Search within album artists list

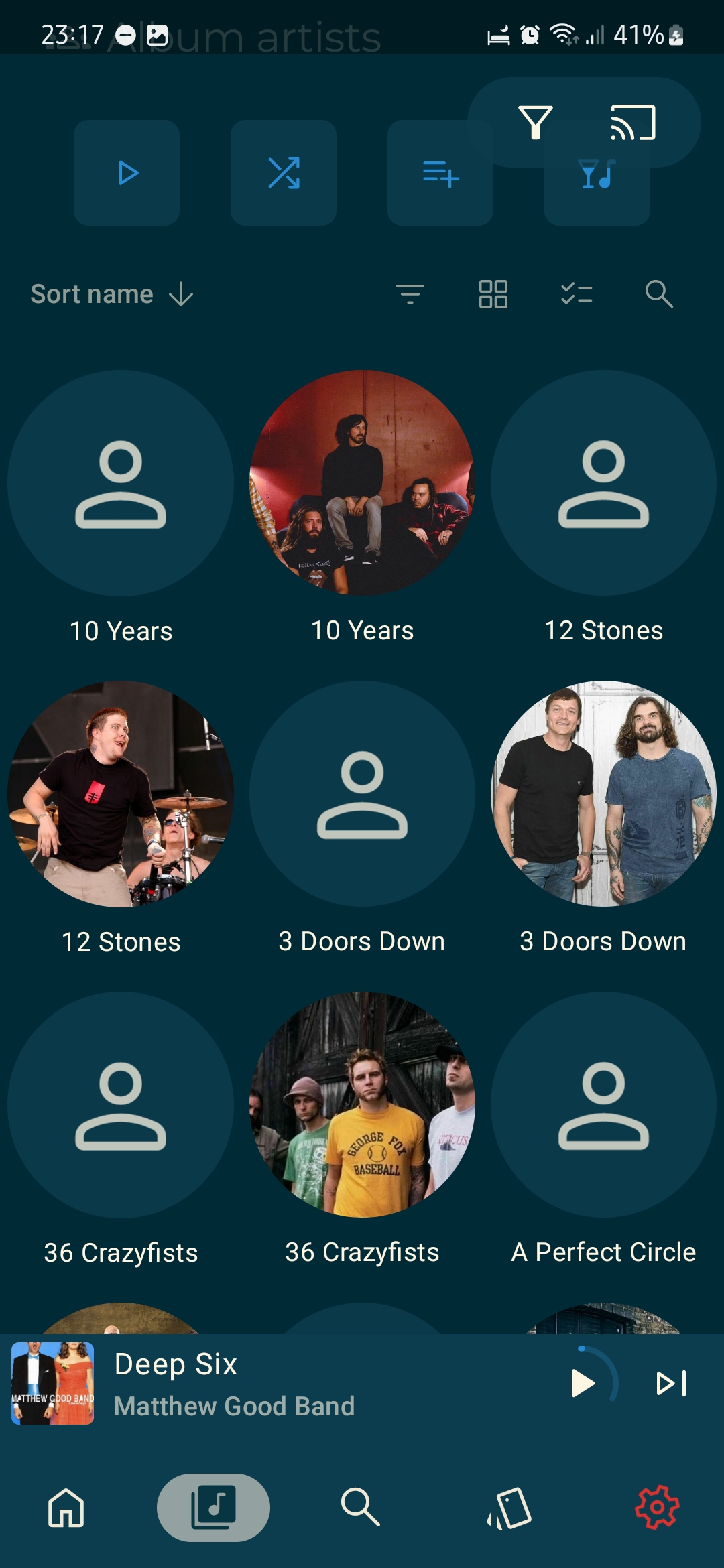click(x=659, y=294)
